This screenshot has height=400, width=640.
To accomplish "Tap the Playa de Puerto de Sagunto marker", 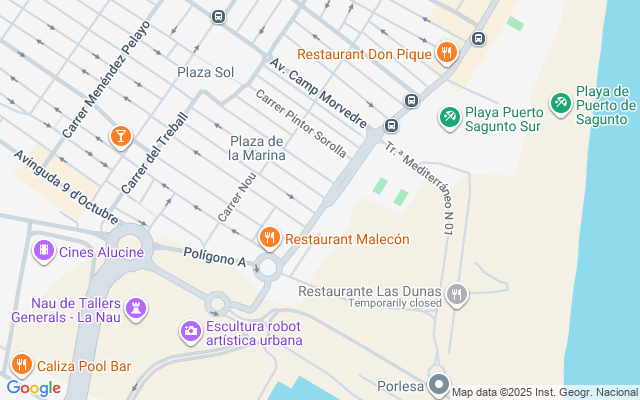I will pyautogui.click(x=561, y=101).
